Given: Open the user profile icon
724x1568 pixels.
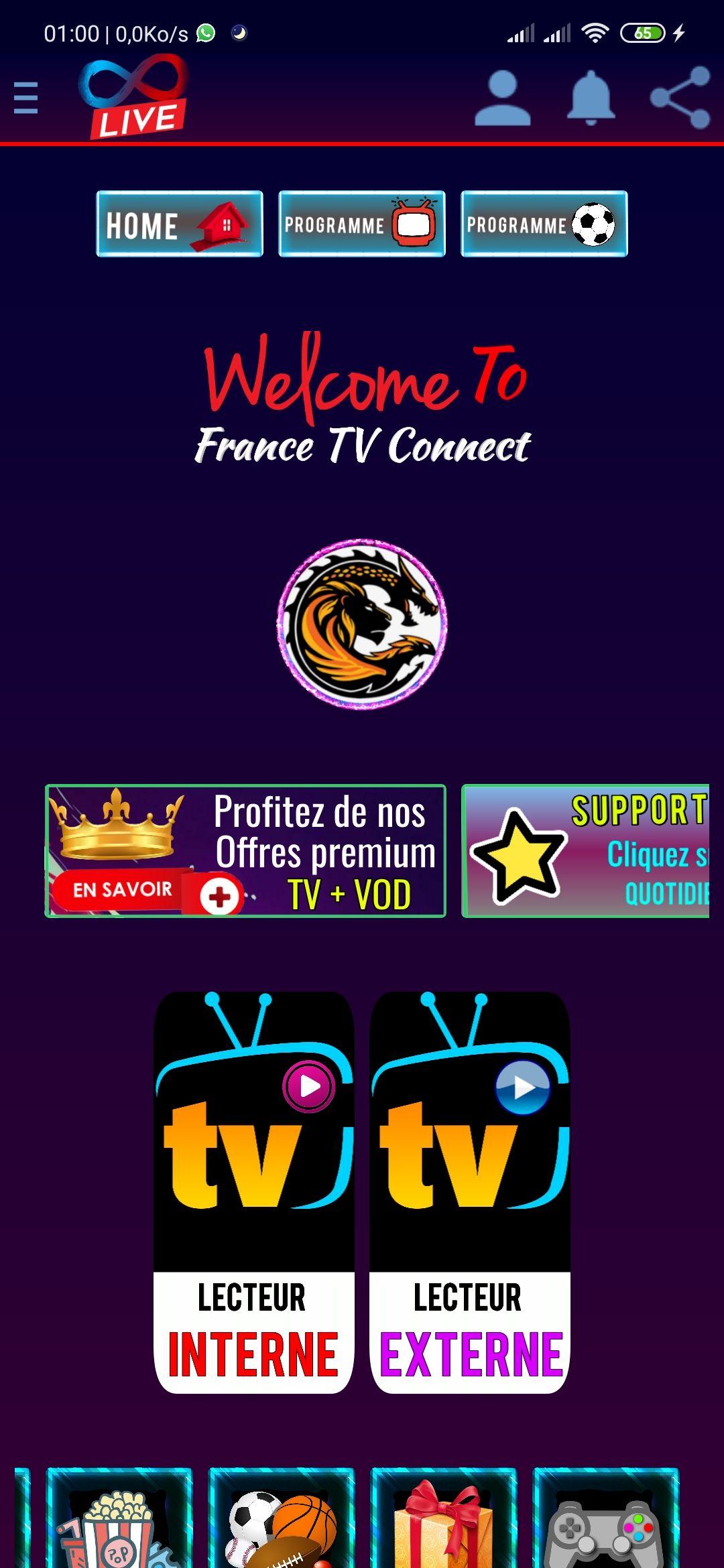Looking at the screenshot, I should 503,99.
